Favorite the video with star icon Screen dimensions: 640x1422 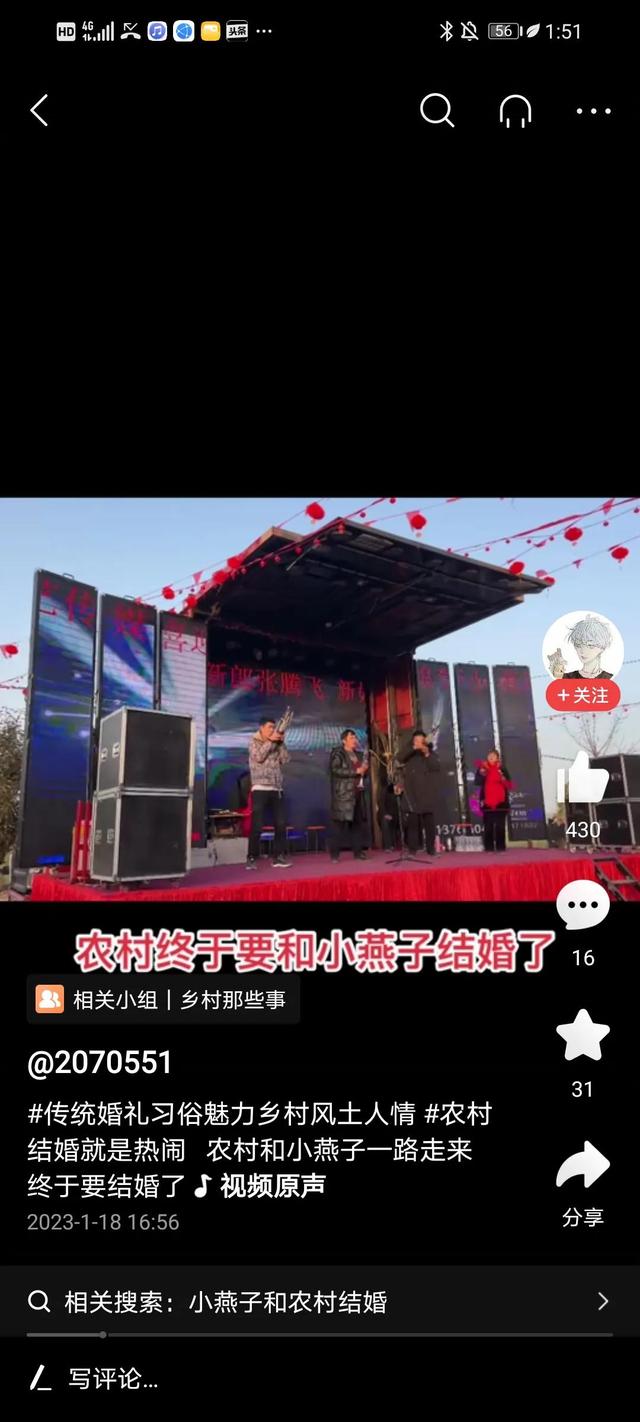583,1035
